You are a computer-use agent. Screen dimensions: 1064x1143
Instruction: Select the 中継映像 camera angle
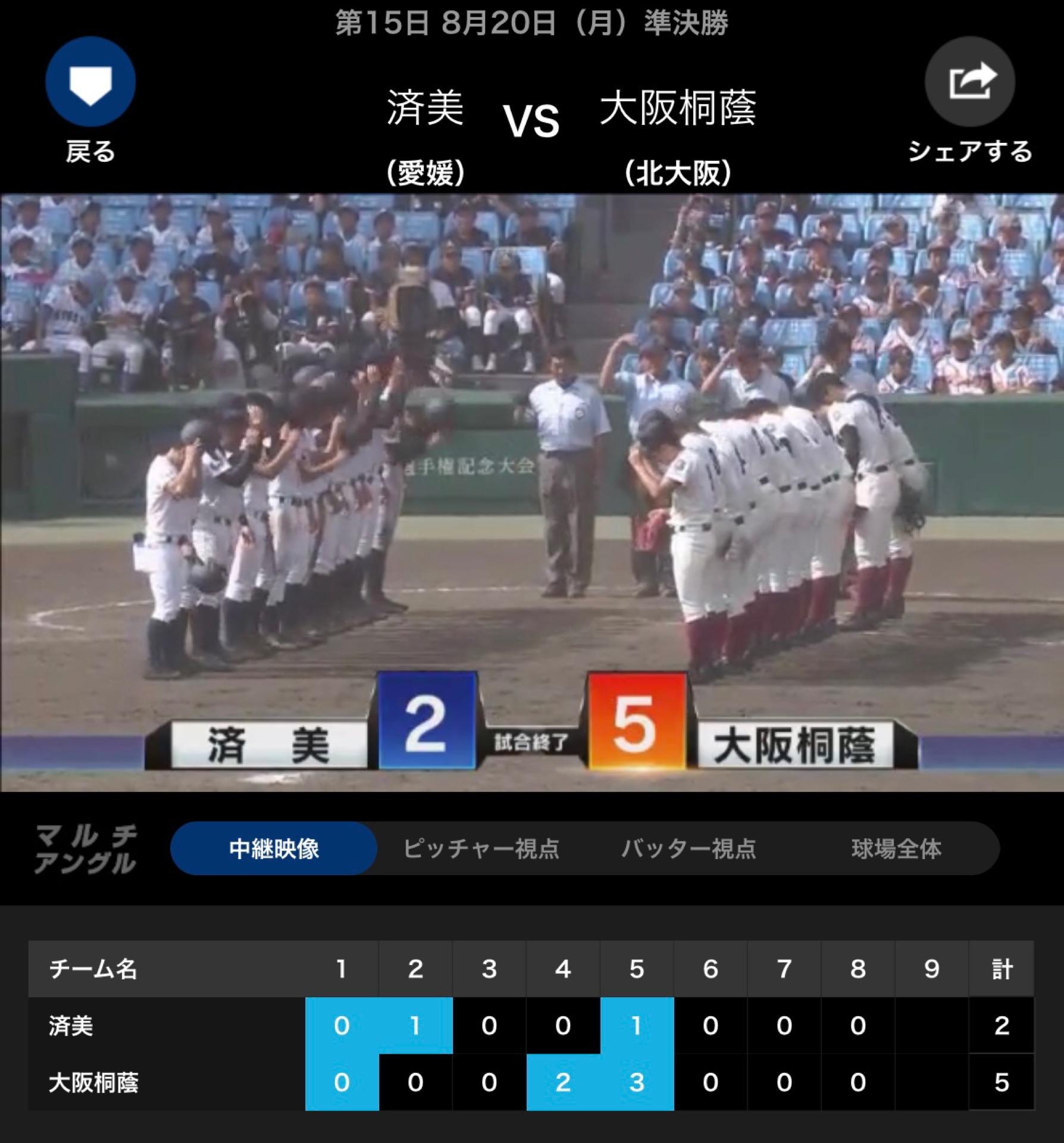click(274, 848)
